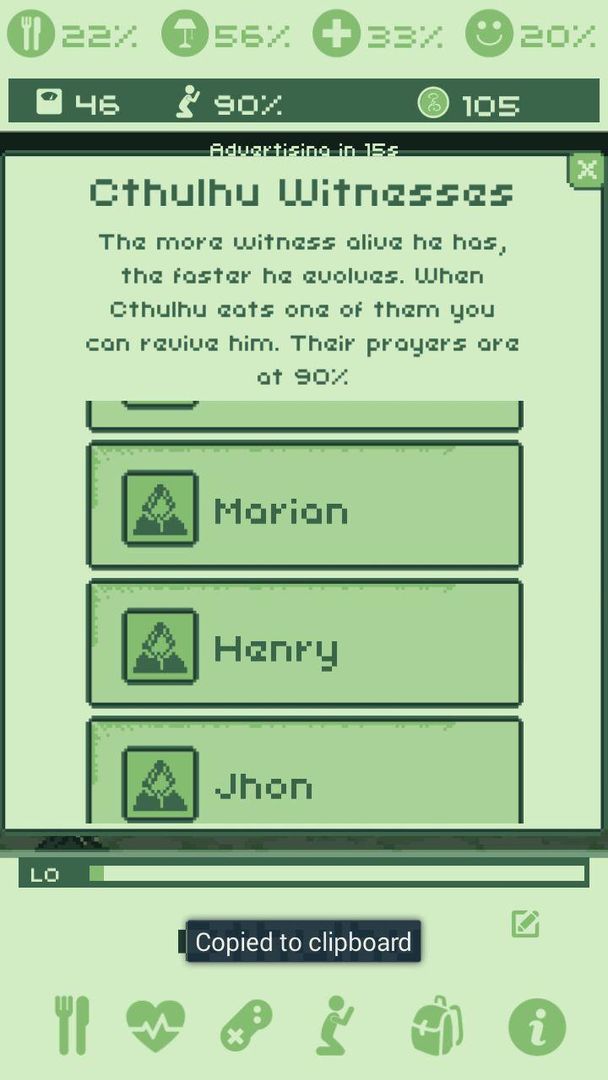Open the gamepad play menu

(246, 1025)
